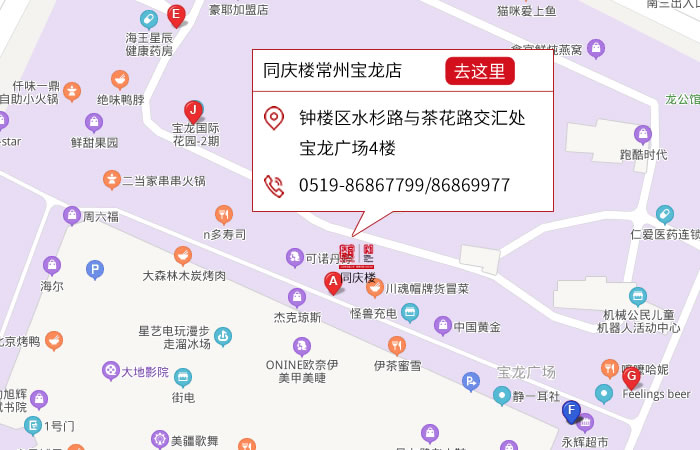Image resolution: width=700 pixels, height=450 pixels.
Task: Select red map marker A
Action: pos(333,283)
